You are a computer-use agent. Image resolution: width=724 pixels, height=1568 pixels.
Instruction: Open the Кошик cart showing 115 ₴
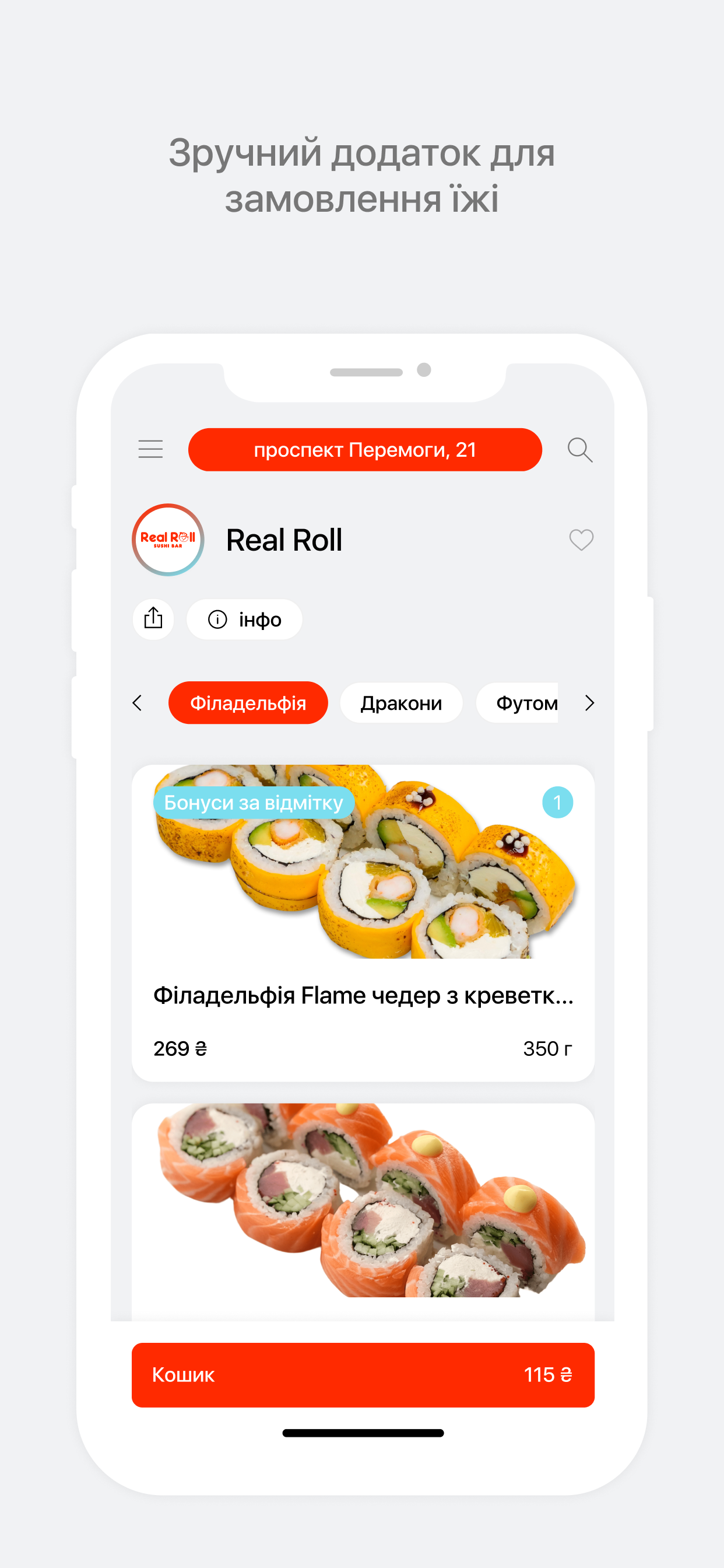[x=364, y=1375]
